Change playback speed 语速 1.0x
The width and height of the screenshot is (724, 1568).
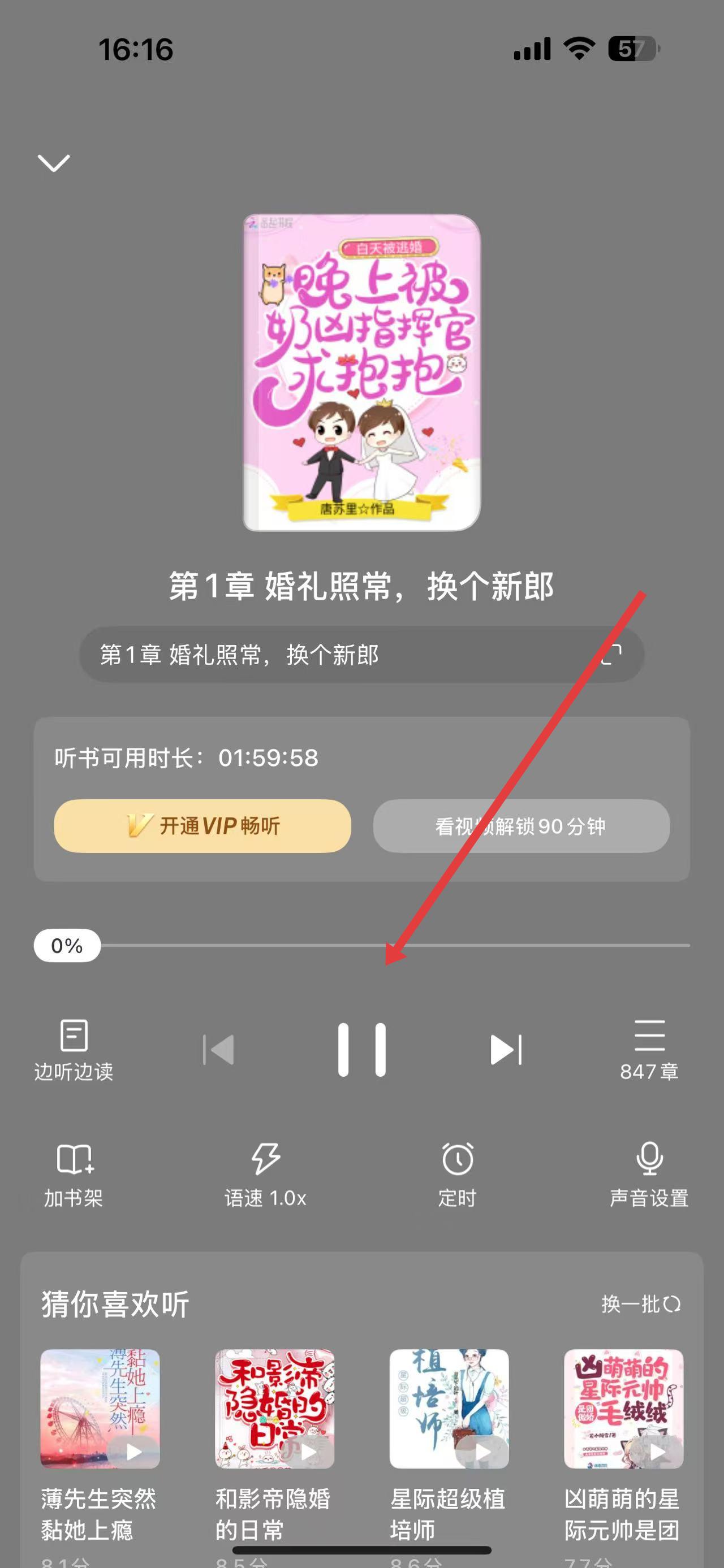point(265,1175)
